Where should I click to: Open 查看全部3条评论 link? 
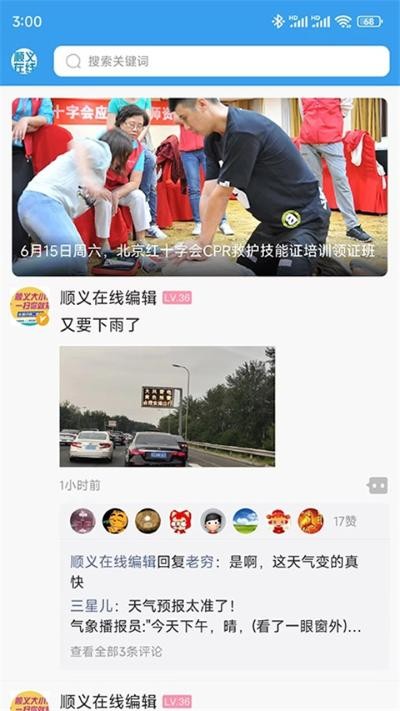pos(116,652)
